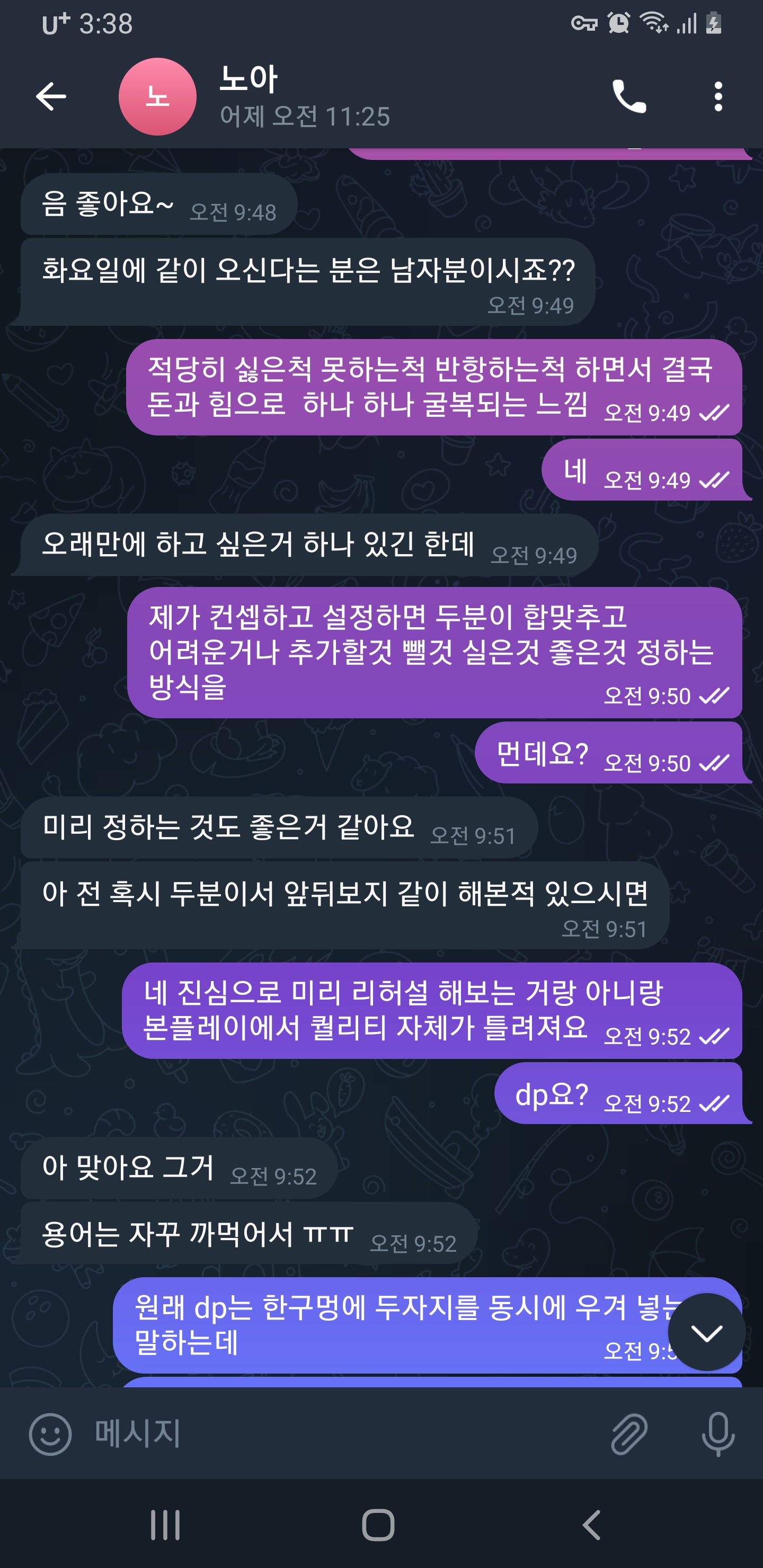Open the emoji picker

coord(50,1434)
